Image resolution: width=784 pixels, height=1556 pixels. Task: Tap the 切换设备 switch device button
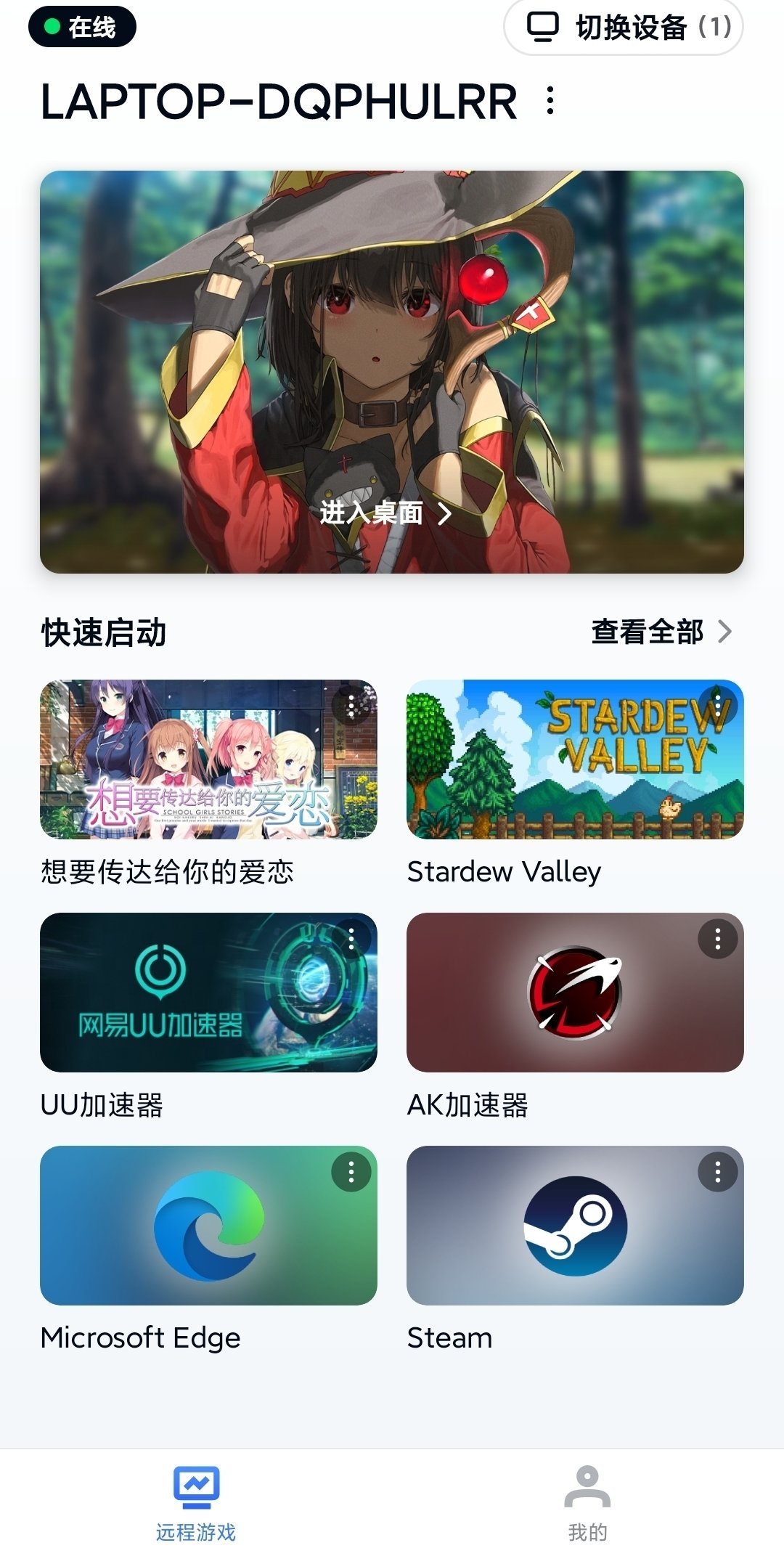pyautogui.click(x=623, y=28)
